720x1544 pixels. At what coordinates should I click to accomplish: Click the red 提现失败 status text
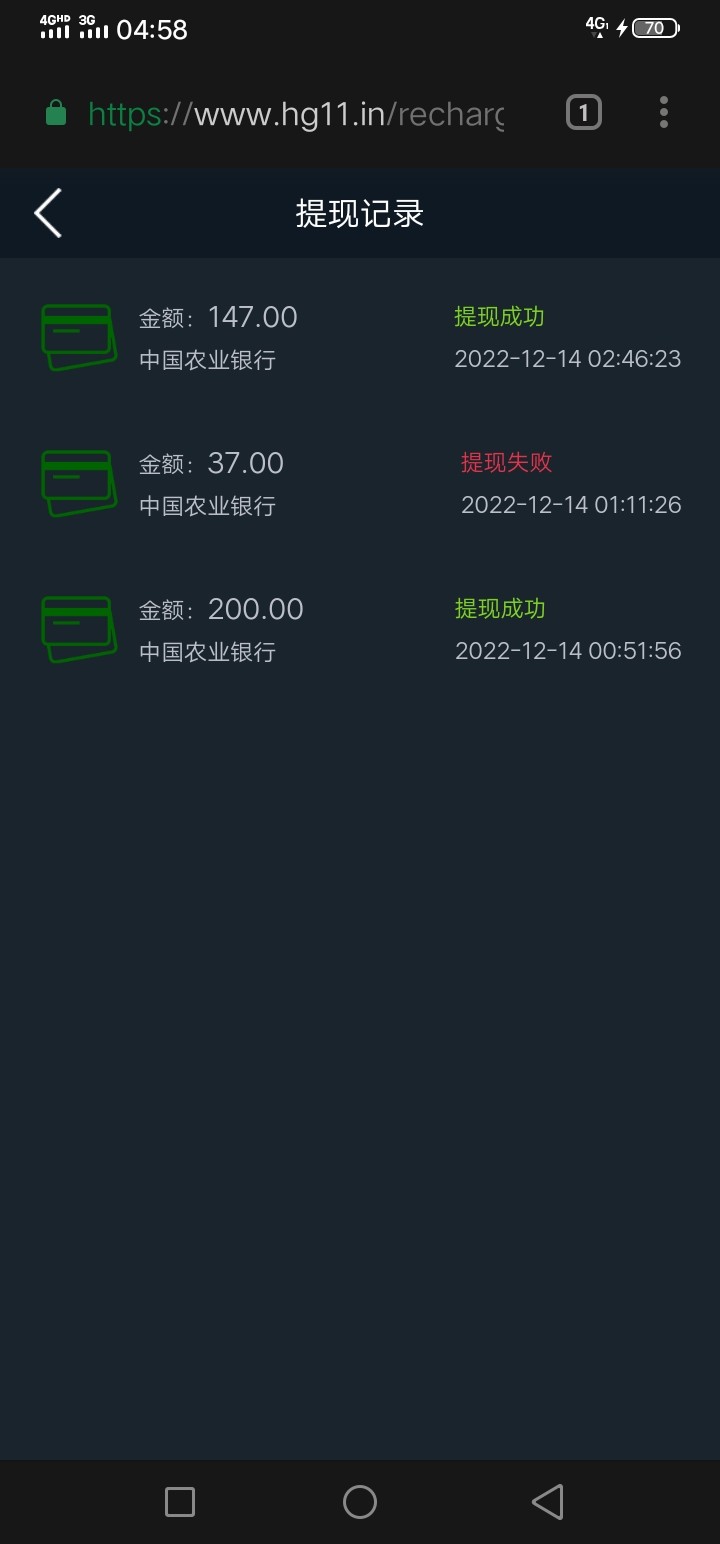coord(507,463)
